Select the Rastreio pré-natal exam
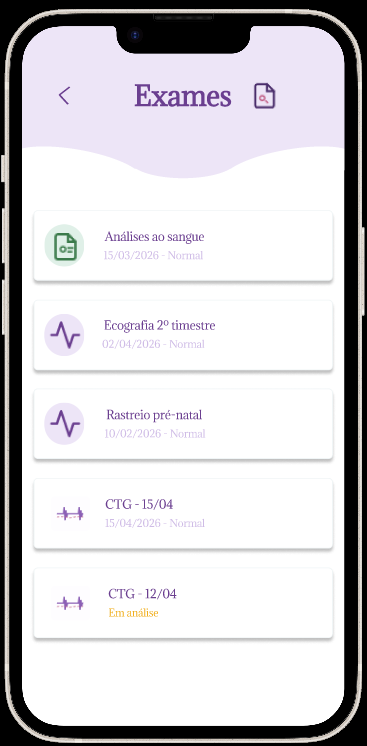The height and width of the screenshot is (746, 367). (x=183, y=424)
